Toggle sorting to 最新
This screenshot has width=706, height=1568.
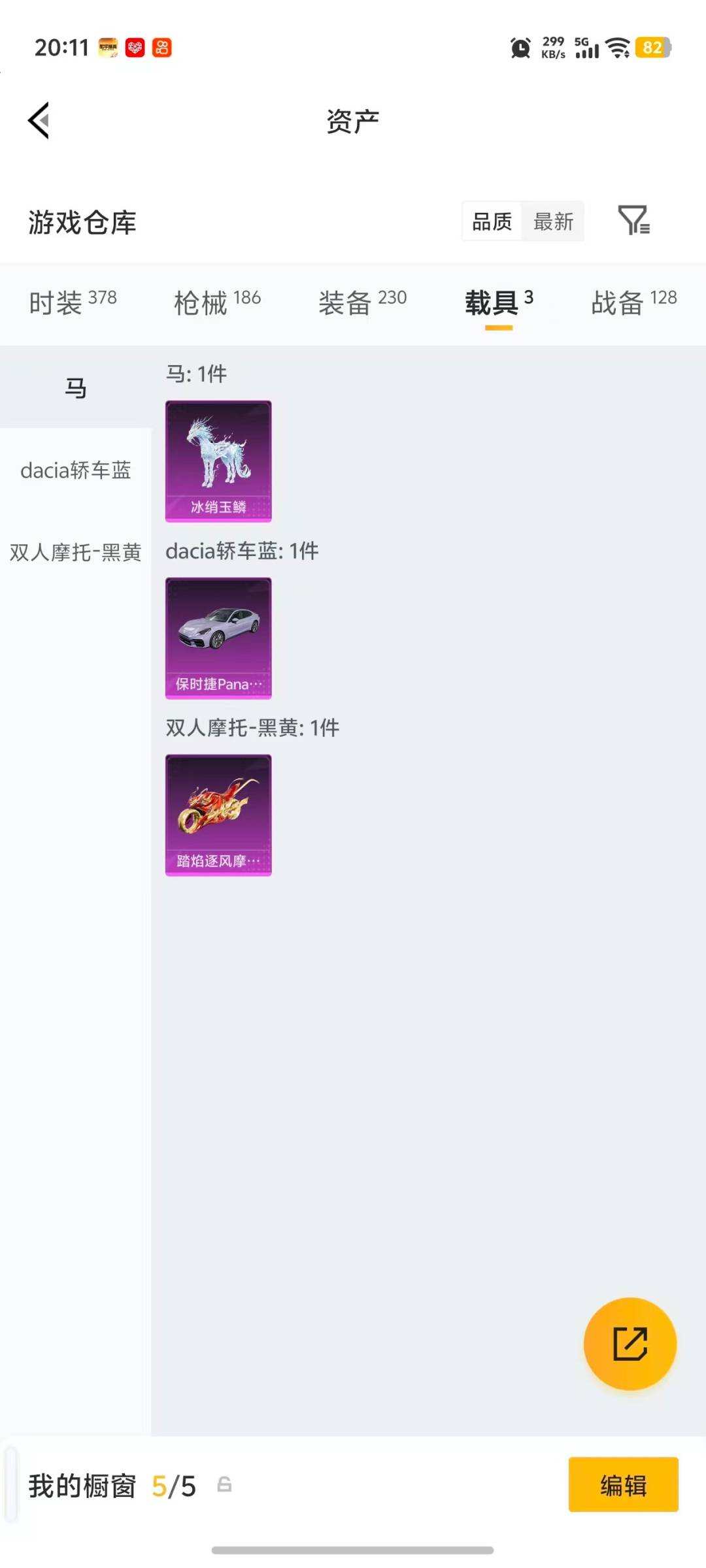click(x=553, y=222)
